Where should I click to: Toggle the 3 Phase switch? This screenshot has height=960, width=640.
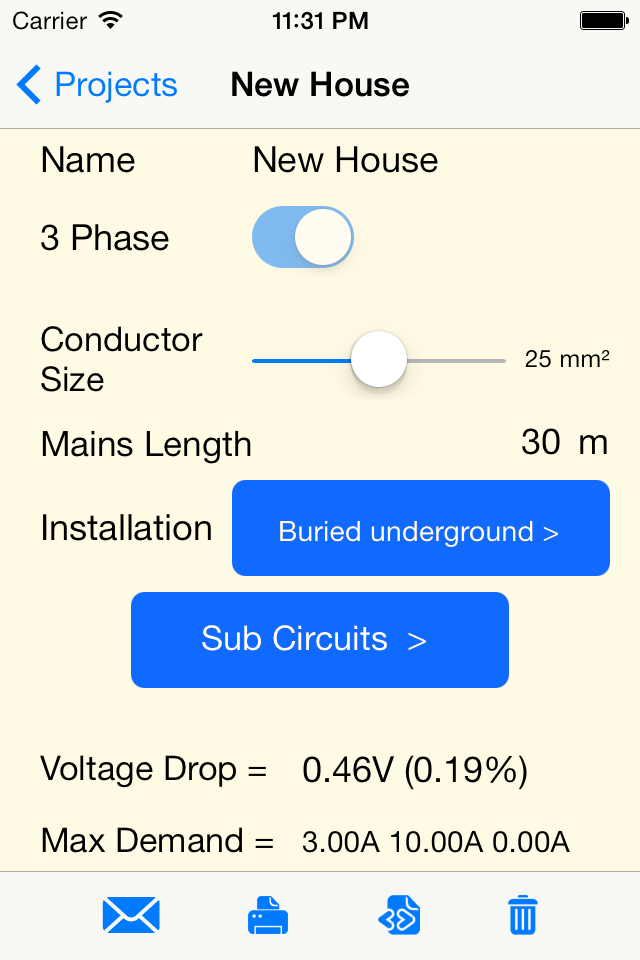(x=303, y=237)
